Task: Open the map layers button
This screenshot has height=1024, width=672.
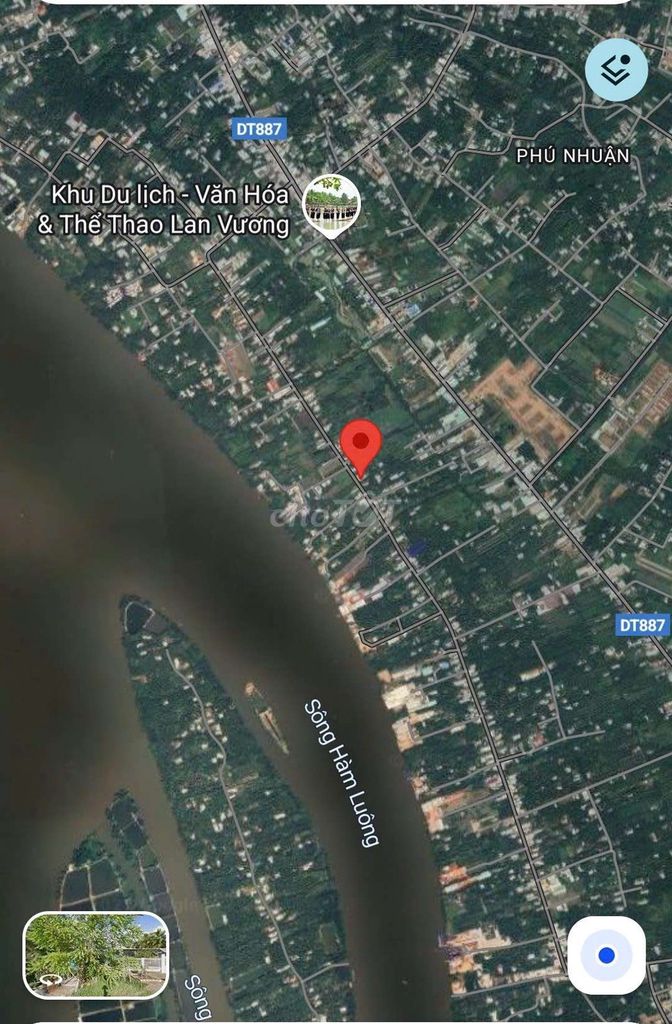Action: [x=616, y=70]
